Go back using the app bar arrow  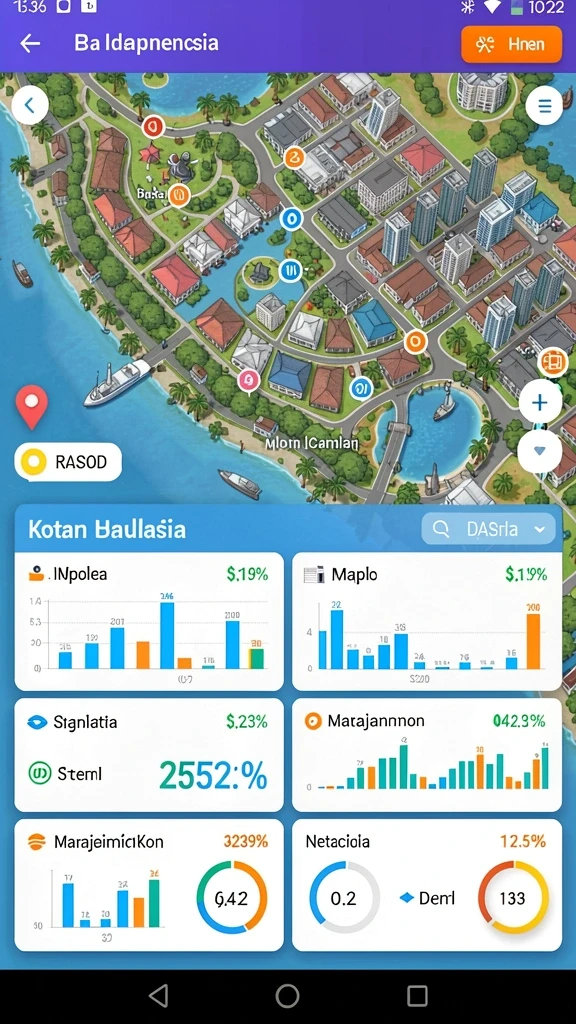pos(30,44)
